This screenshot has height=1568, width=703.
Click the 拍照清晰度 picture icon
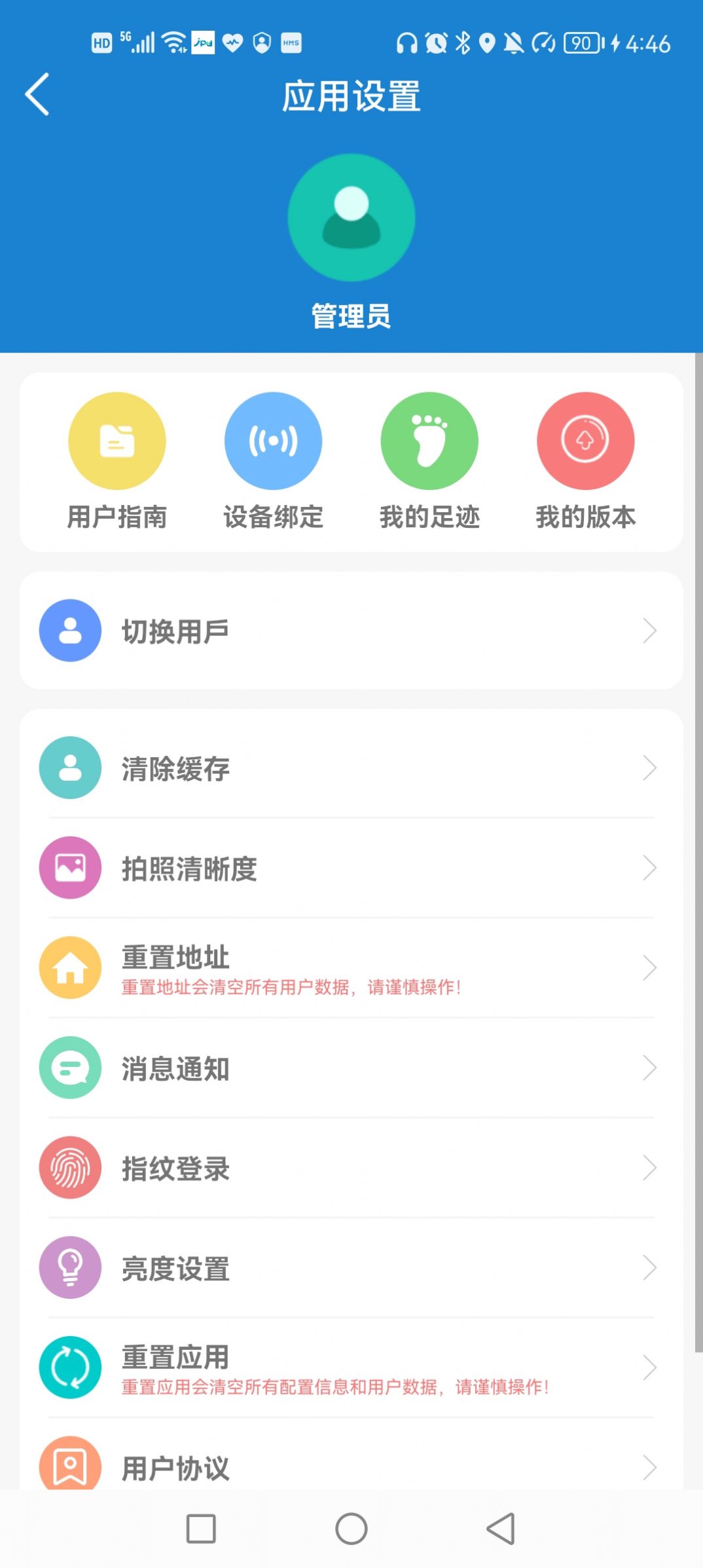[70, 868]
